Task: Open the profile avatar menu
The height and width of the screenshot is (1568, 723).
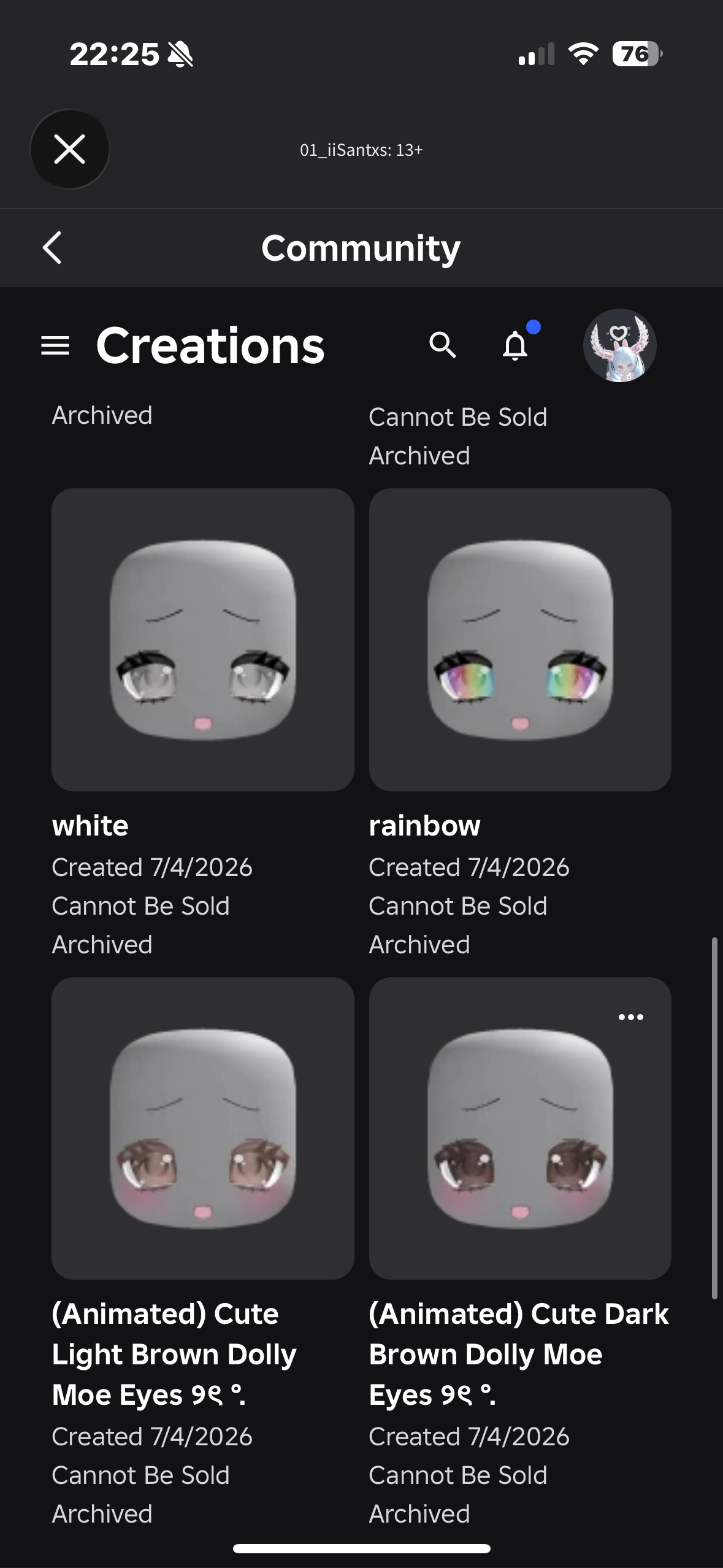Action: (x=619, y=345)
